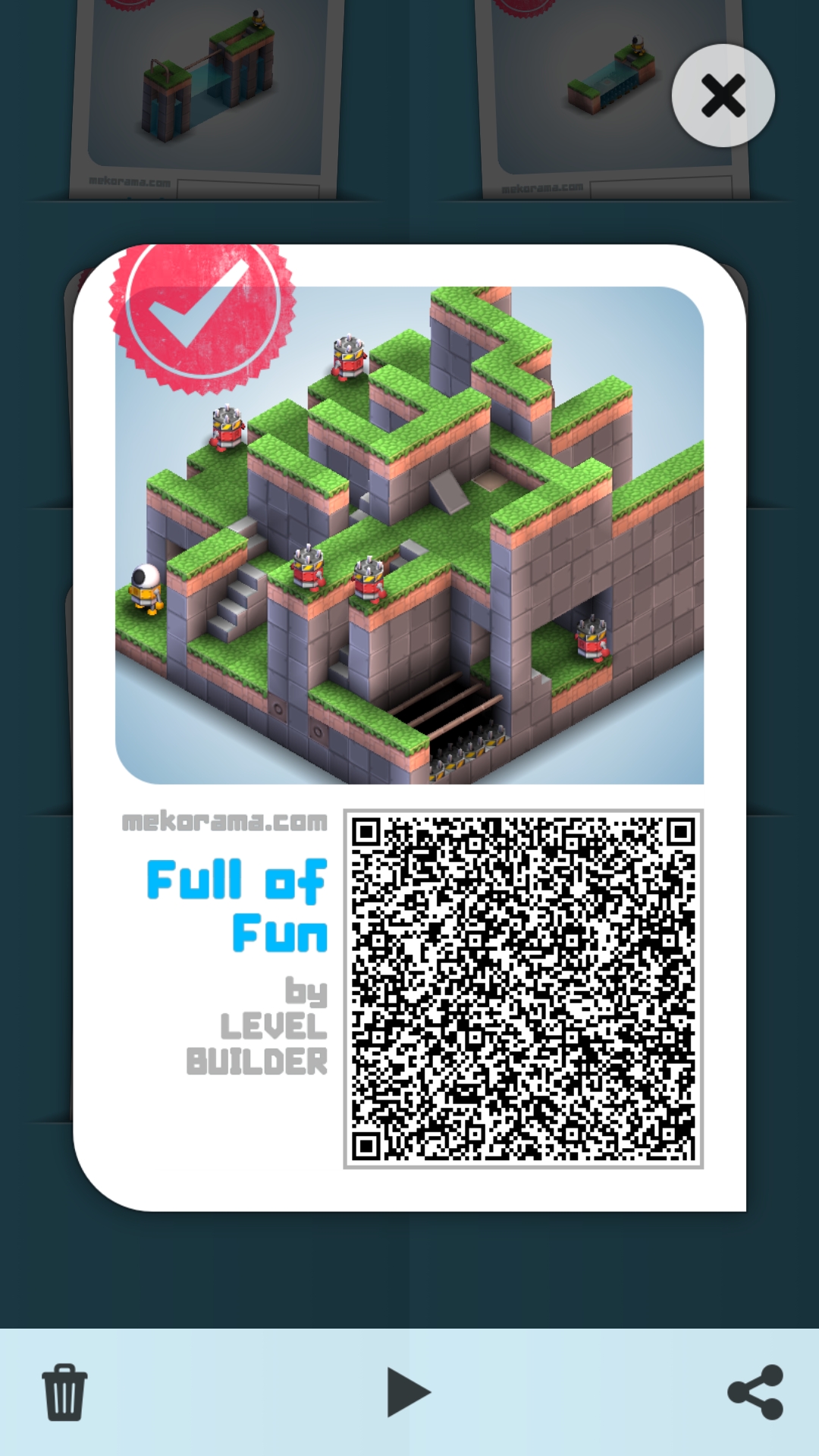819x1456 pixels.
Task: Delete this level with the trash icon
Action: 64,1392
